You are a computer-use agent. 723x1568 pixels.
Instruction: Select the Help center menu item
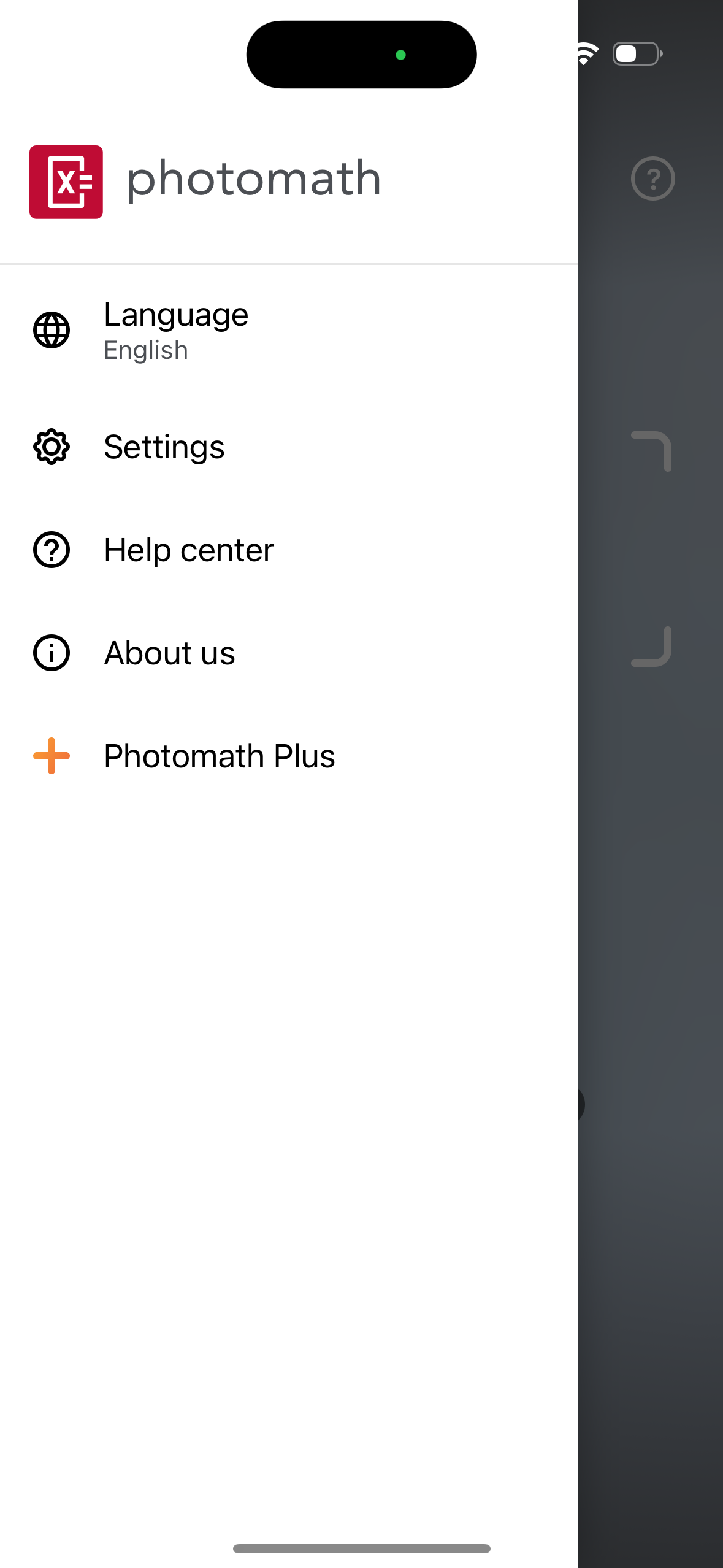[189, 550]
